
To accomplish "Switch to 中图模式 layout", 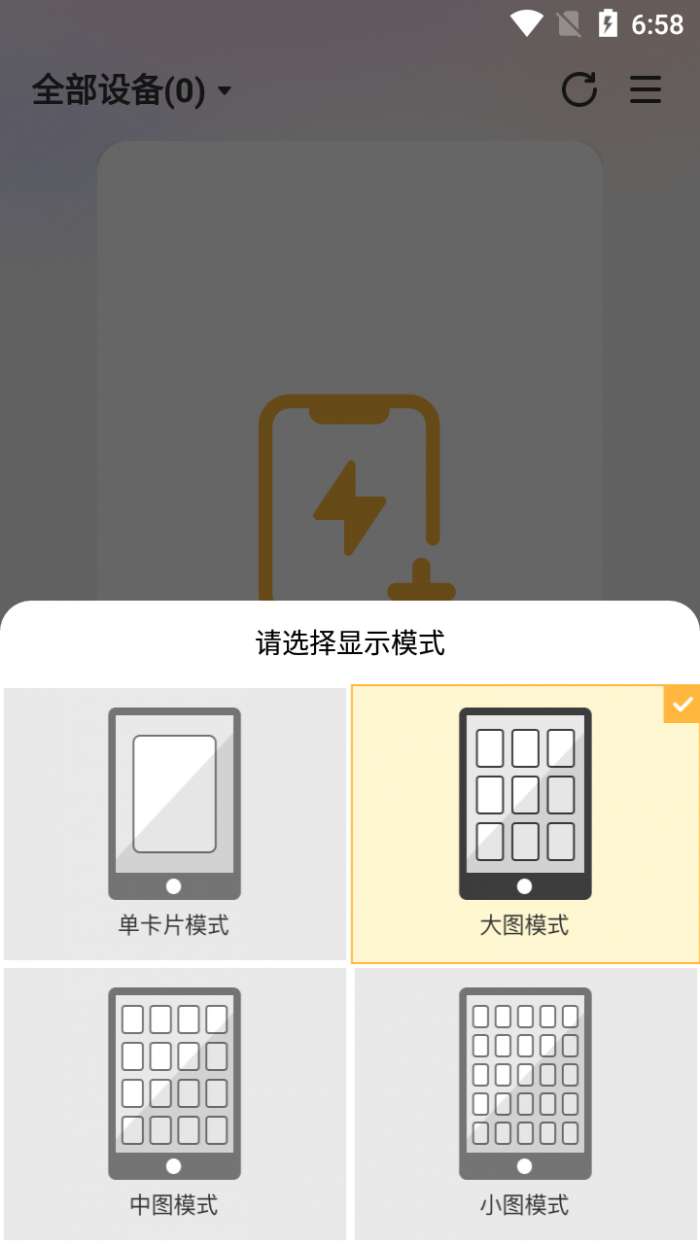I will (x=175, y=1104).
